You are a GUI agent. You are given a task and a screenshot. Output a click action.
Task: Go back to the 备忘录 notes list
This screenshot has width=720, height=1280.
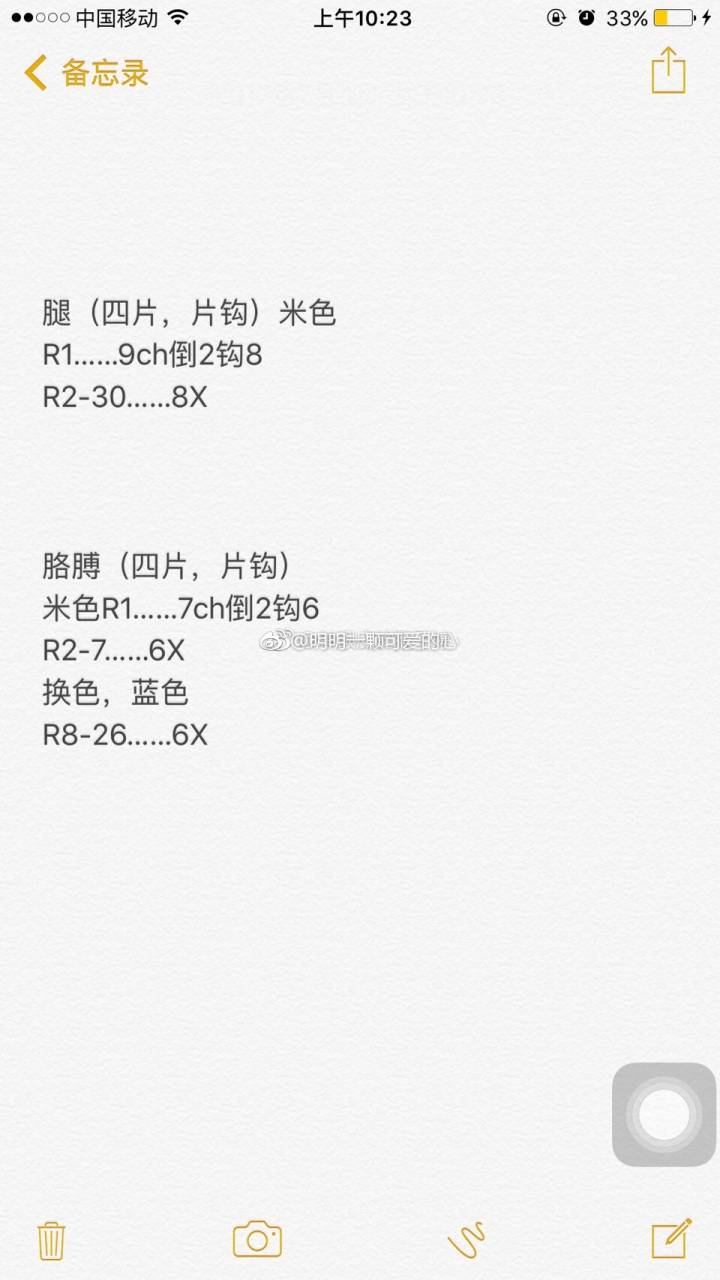87,73
